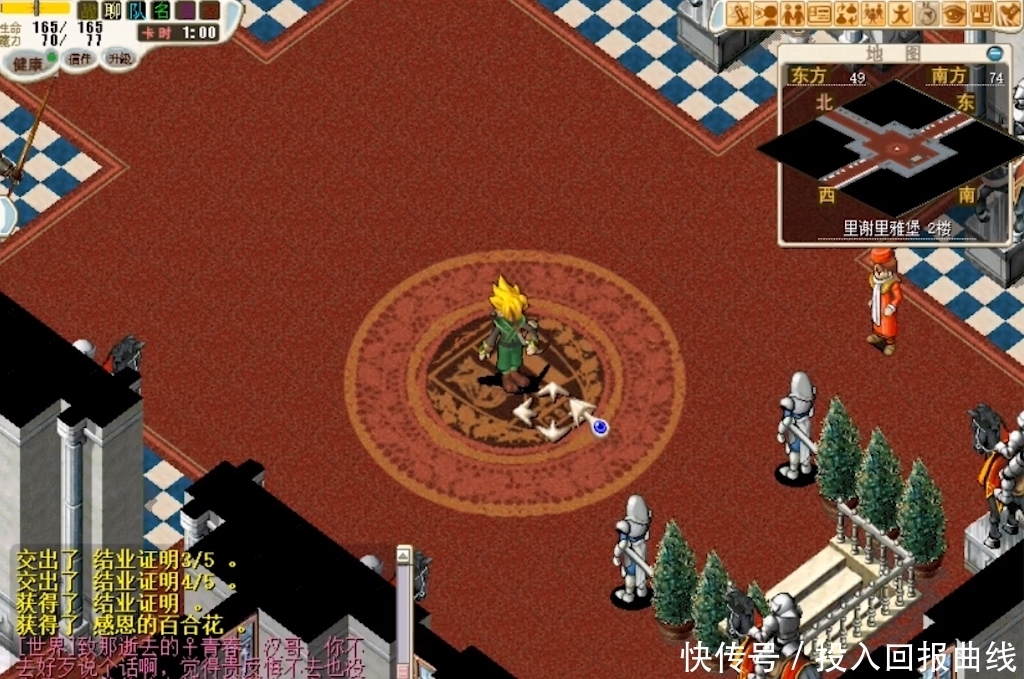This screenshot has height=679, width=1024.
Task: Open the family group icon
Action: click(873, 14)
